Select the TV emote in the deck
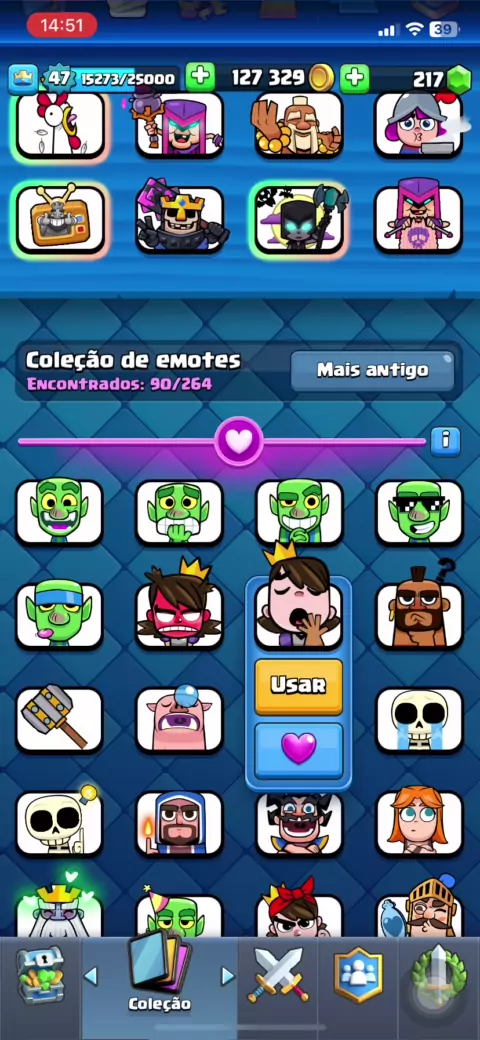 click(60, 220)
